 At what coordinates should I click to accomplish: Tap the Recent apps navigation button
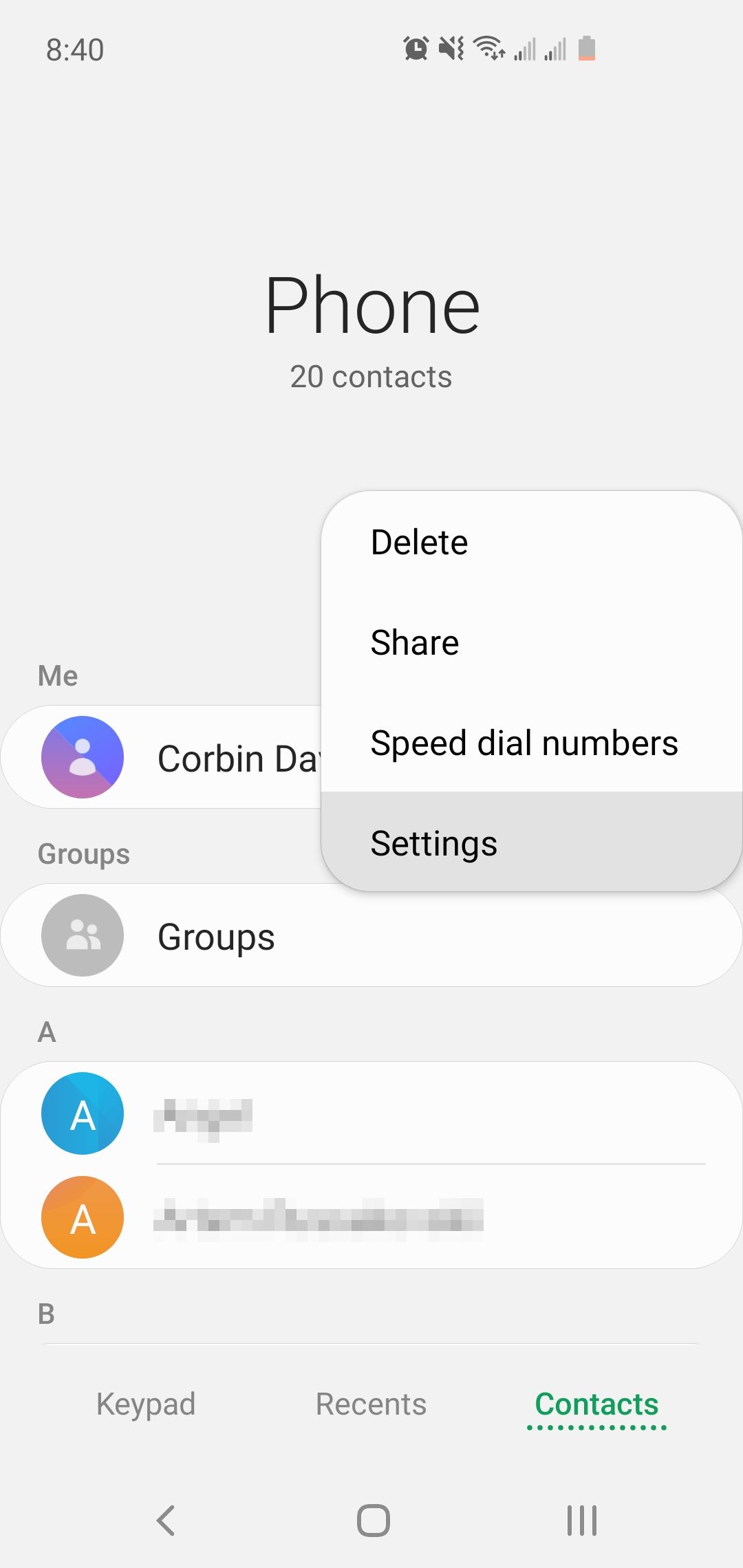point(580,1521)
